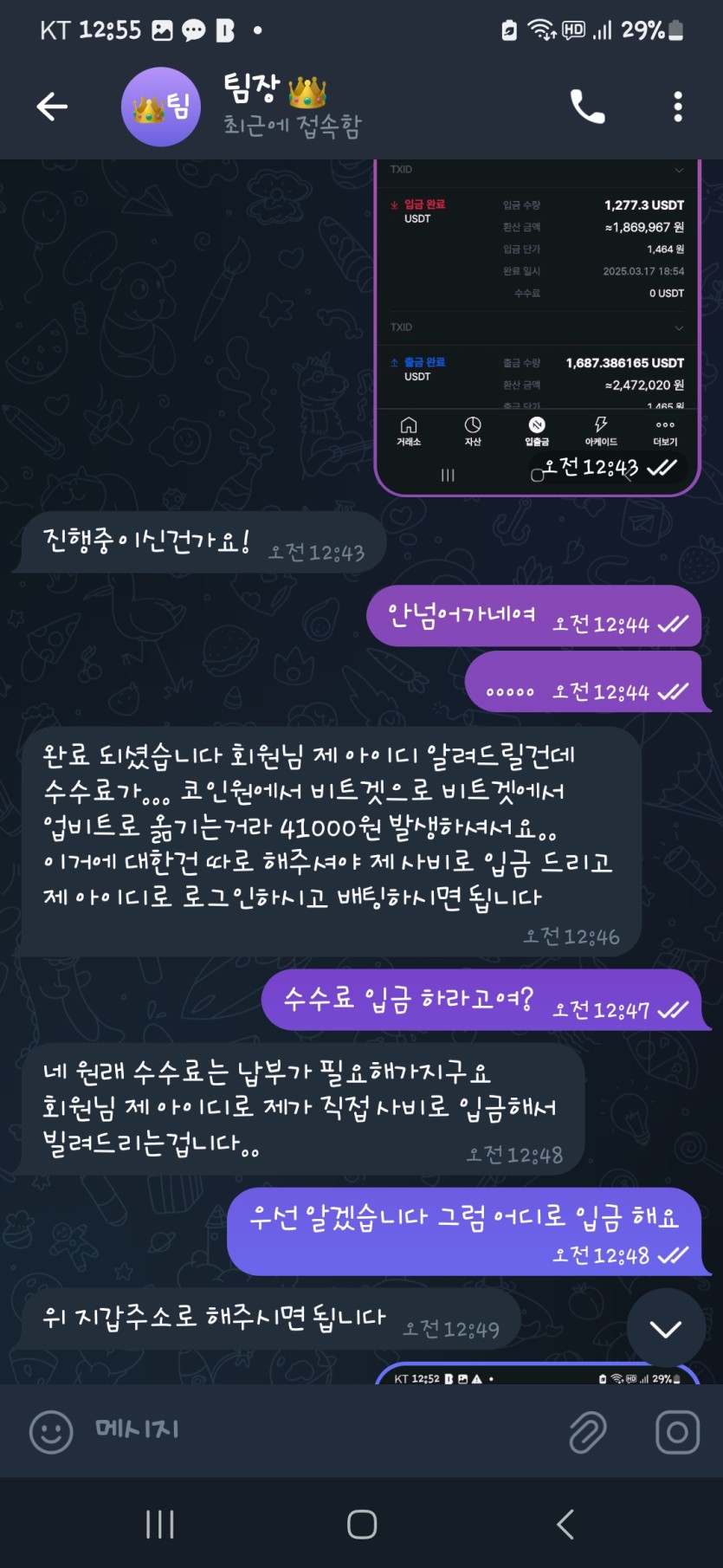The height and width of the screenshot is (1568, 723).
Task: Open 팀장's profile avatar
Action: [161, 107]
